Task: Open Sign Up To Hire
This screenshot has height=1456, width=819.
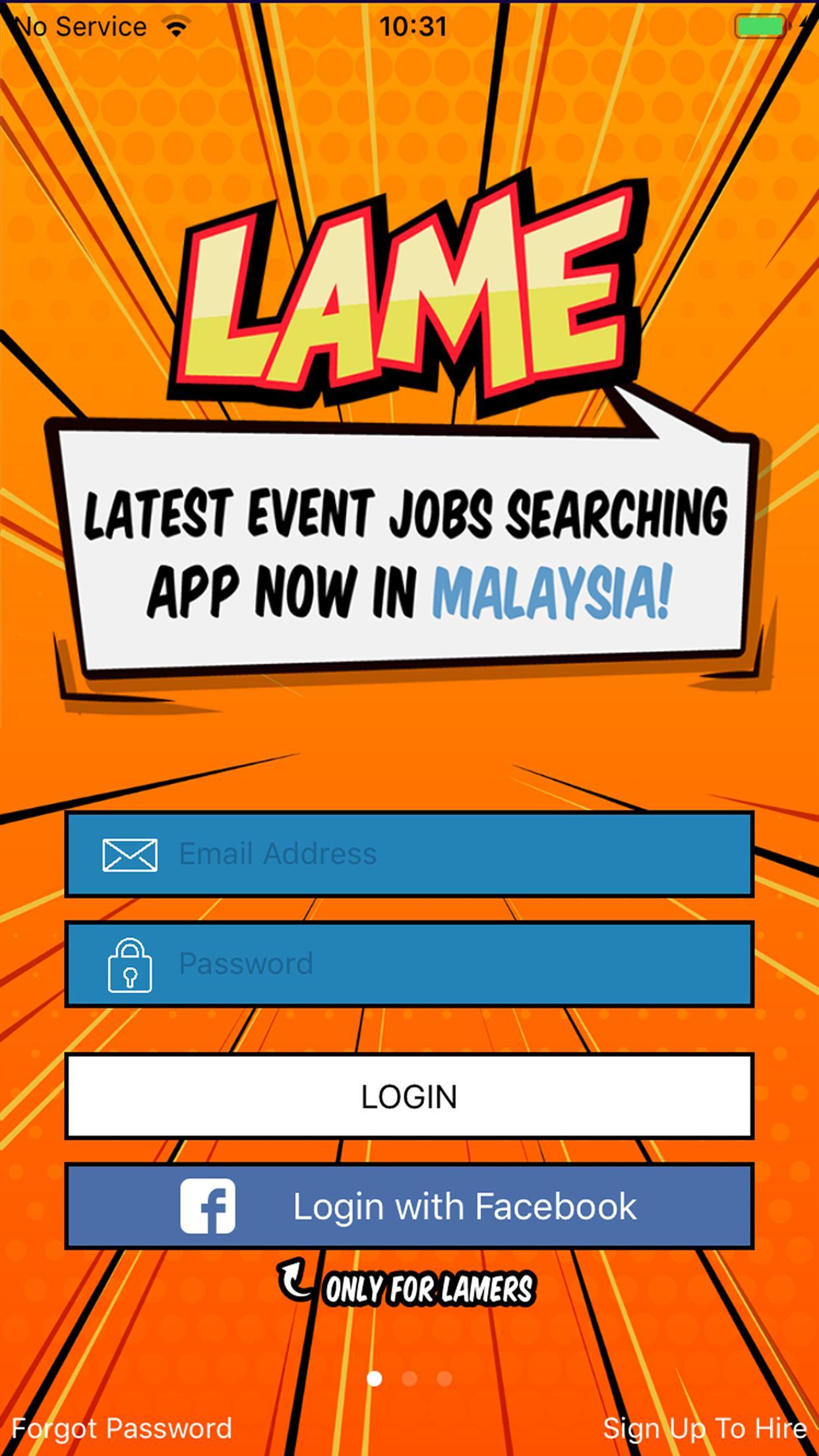Action: coord(704,1428)
